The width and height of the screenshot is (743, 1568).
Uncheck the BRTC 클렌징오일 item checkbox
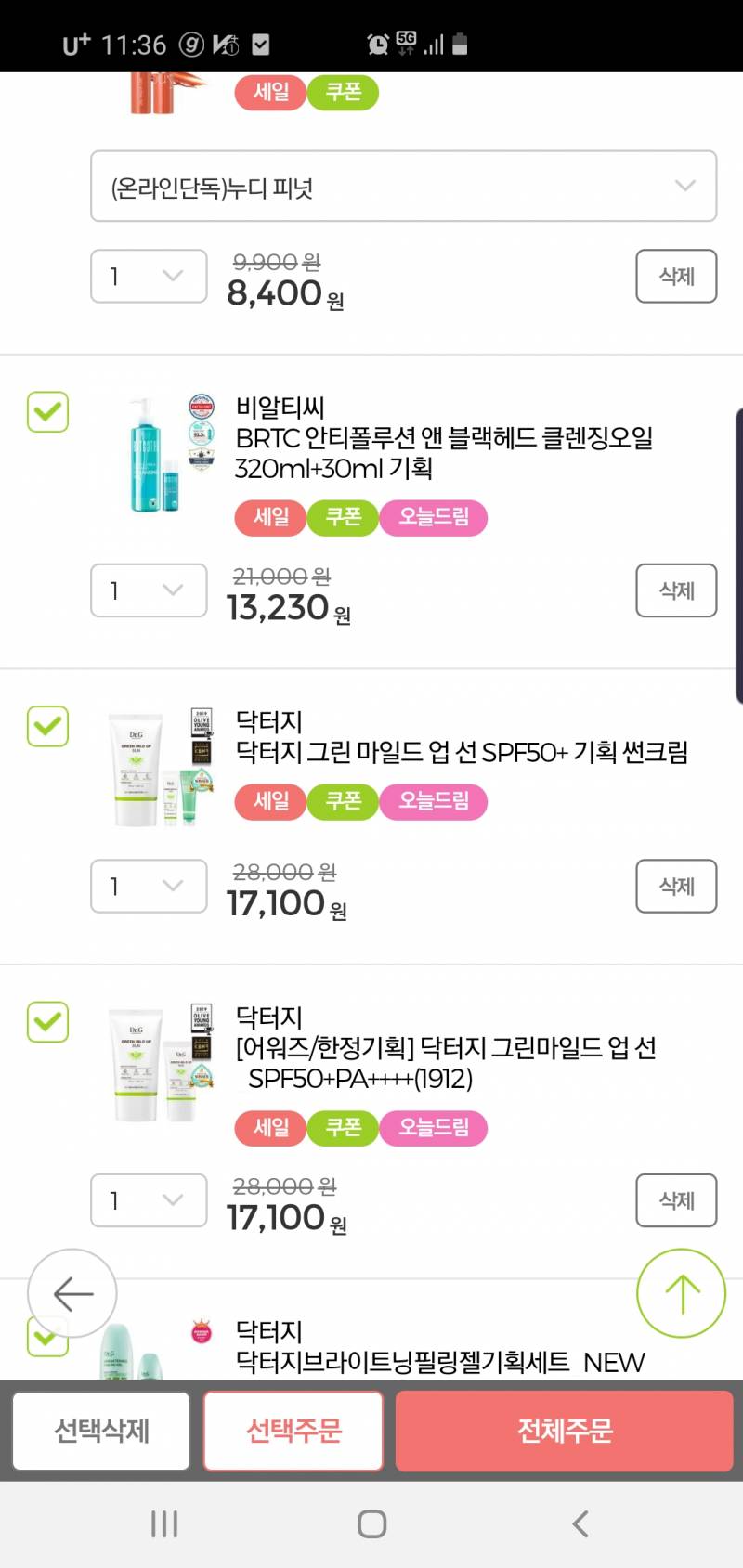pos(47,411)
